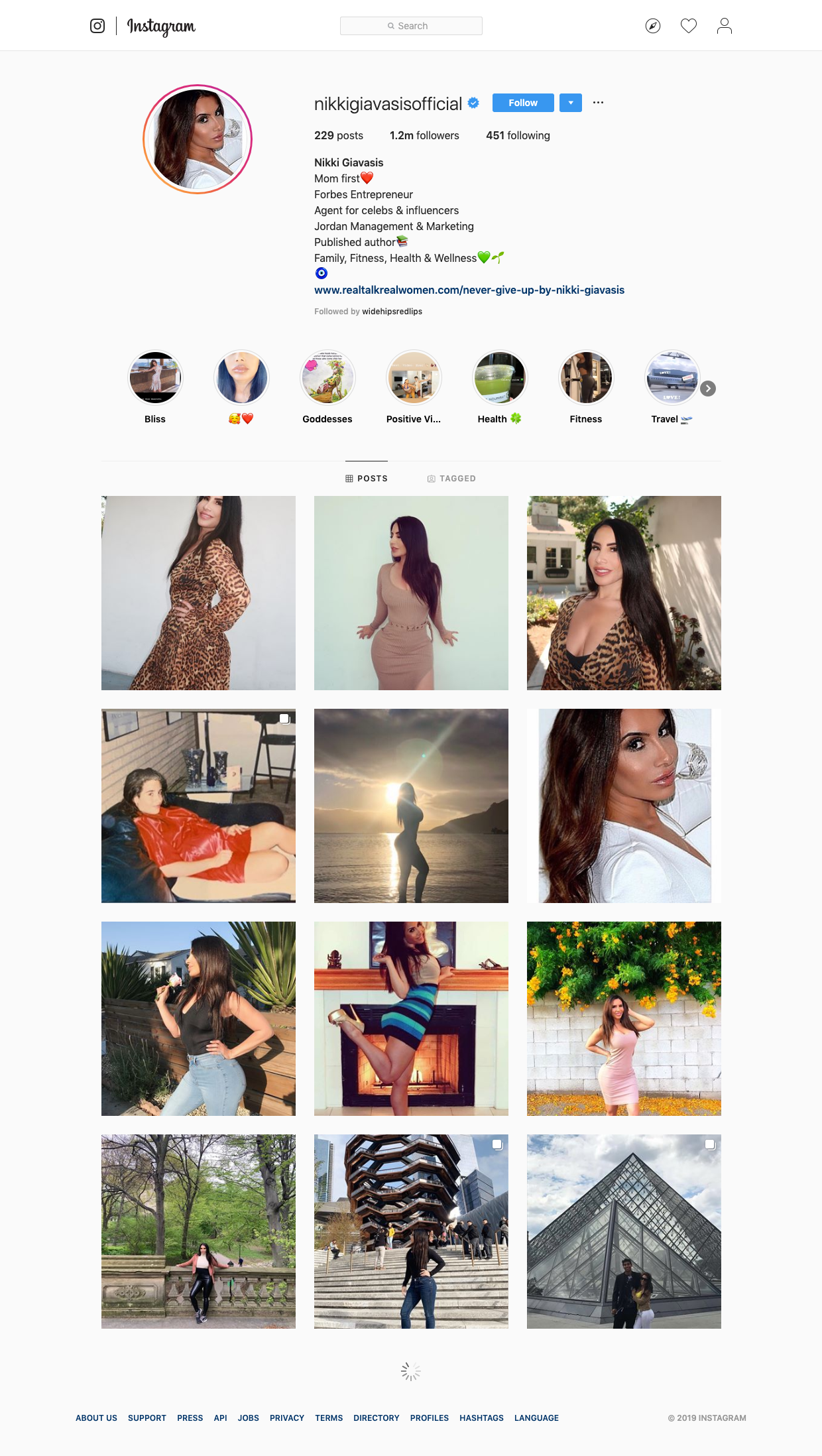
Task: Open the Privacy footer link
Action: [286, 1418]
